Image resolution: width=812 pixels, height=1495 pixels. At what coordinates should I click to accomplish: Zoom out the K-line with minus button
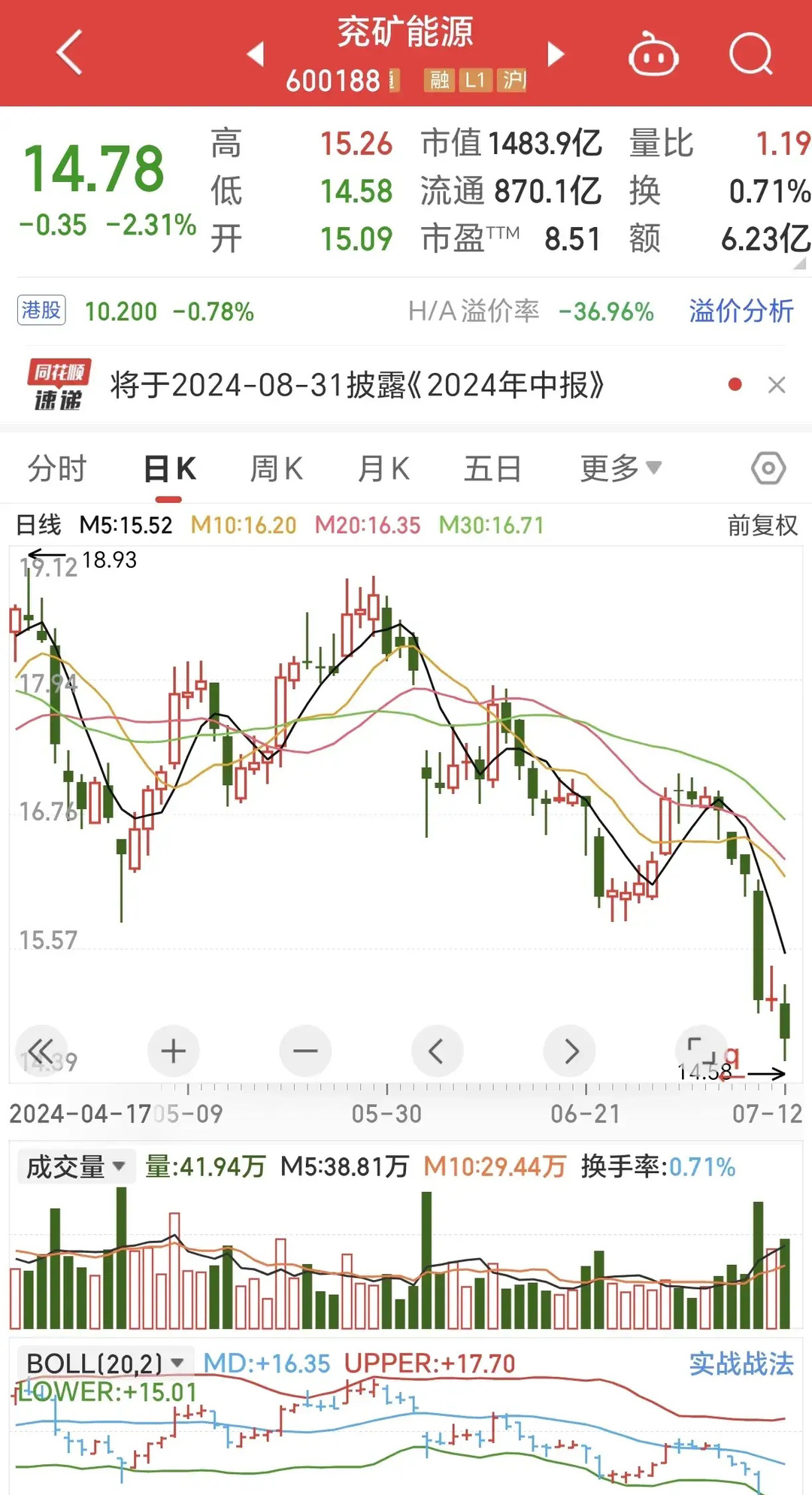point(305,1051)
